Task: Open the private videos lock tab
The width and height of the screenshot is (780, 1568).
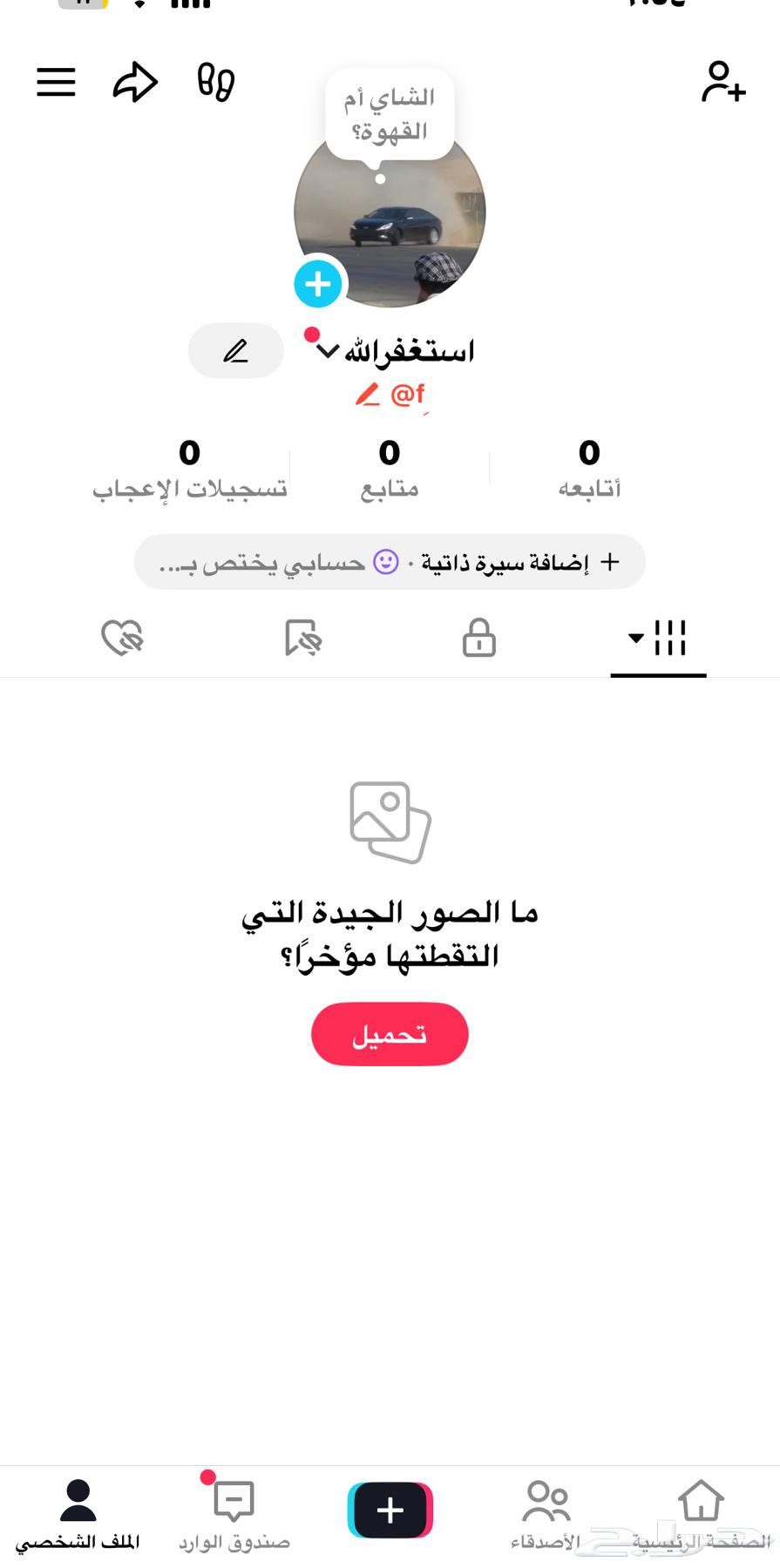Action: coord(478,639)
